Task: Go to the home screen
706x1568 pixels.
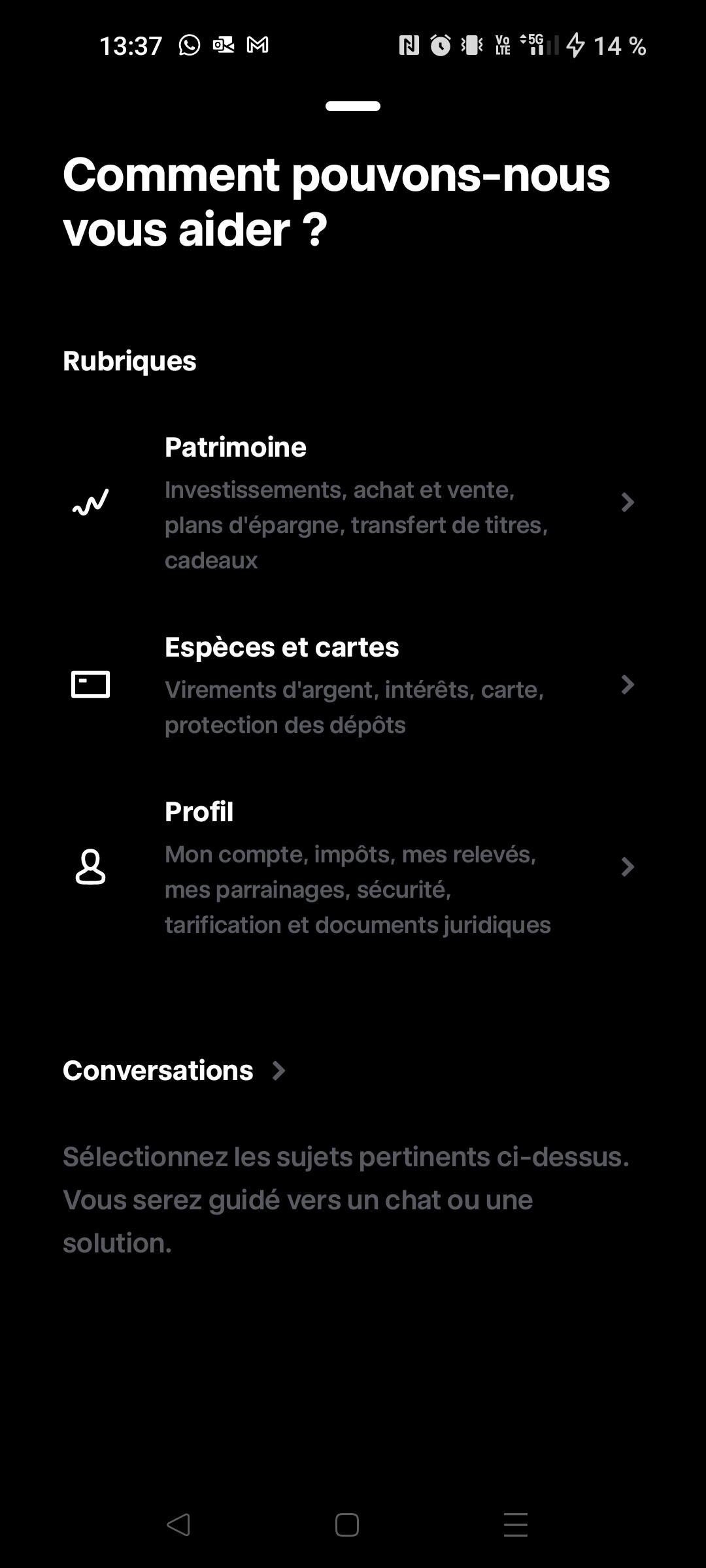Action: pyautogui.click(x=346, y=1525)
